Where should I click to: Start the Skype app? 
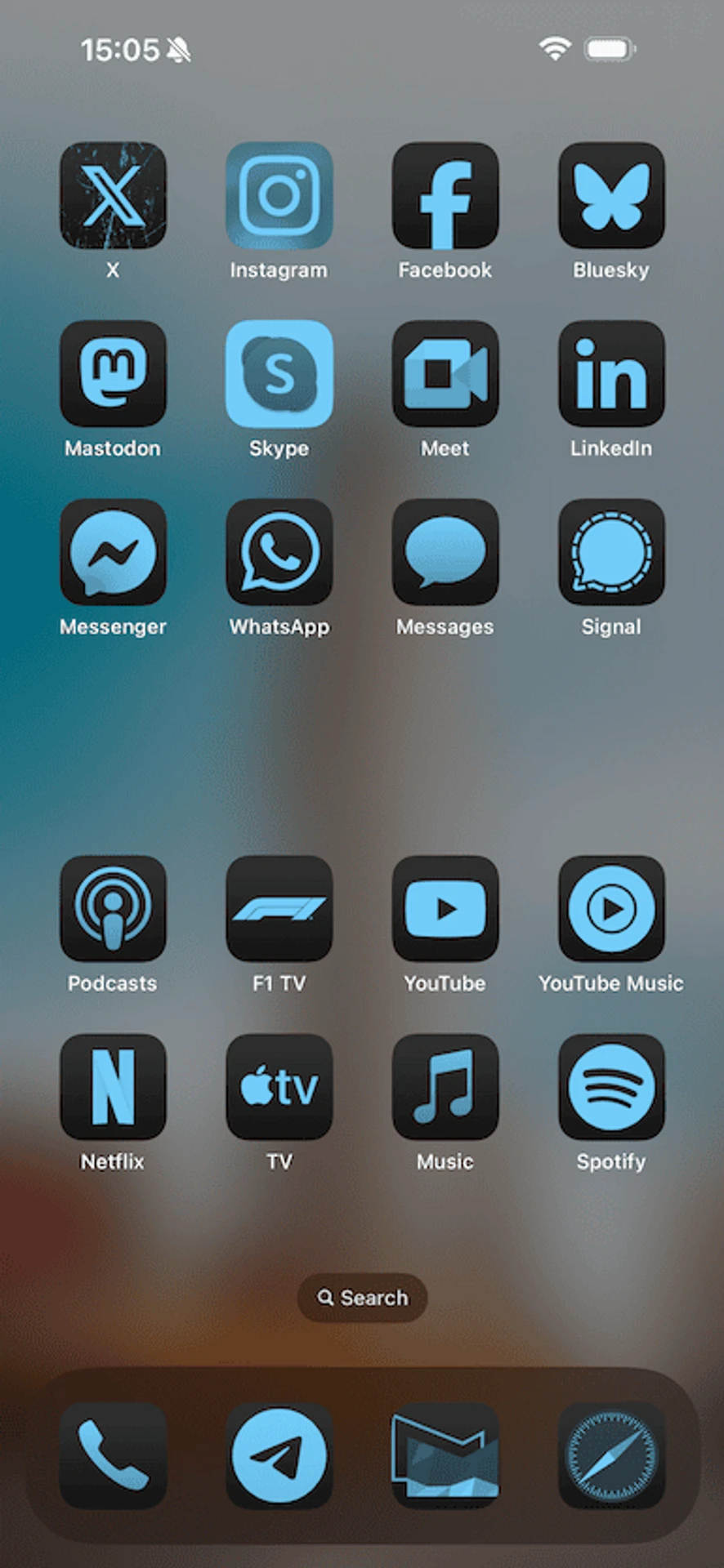(279, 373)
